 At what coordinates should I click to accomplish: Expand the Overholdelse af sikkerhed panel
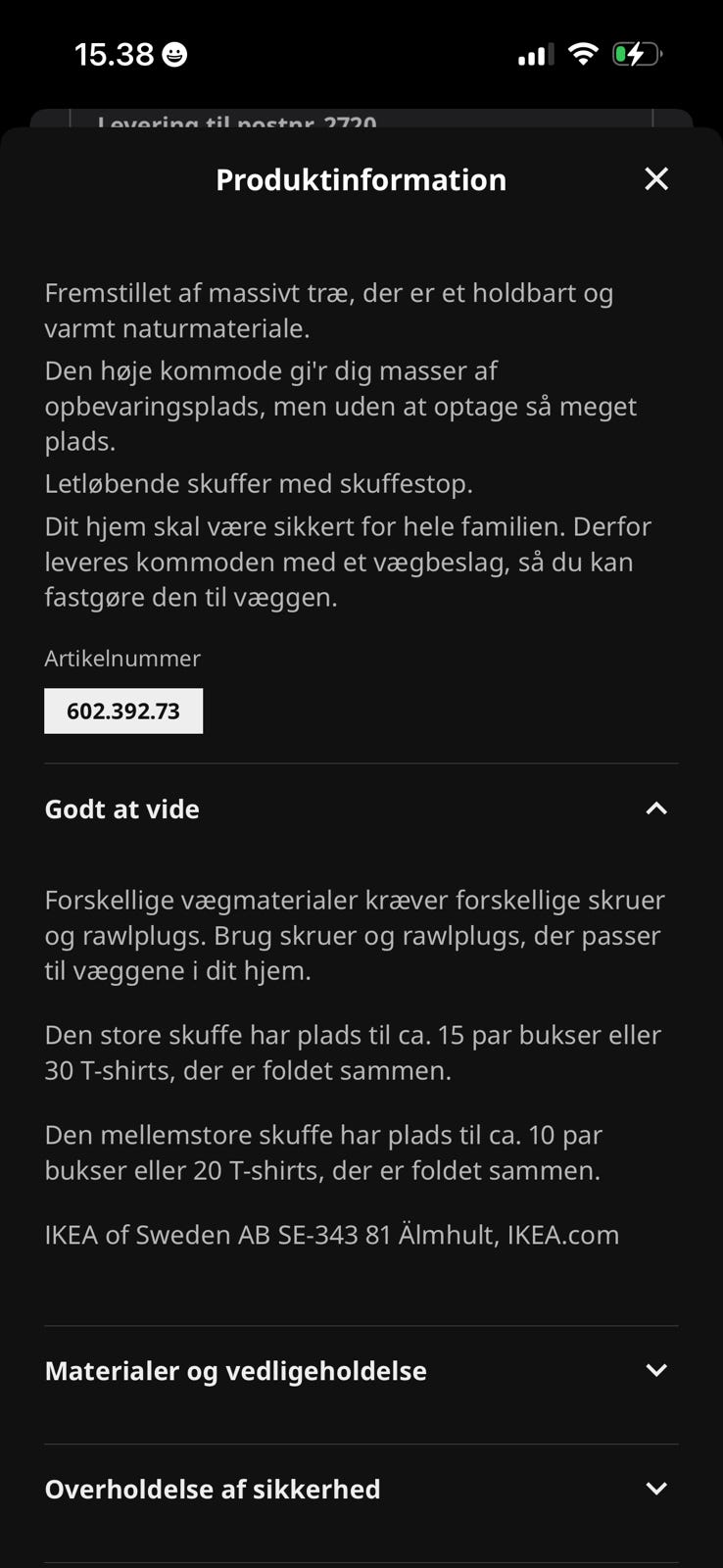(213, 1489)
